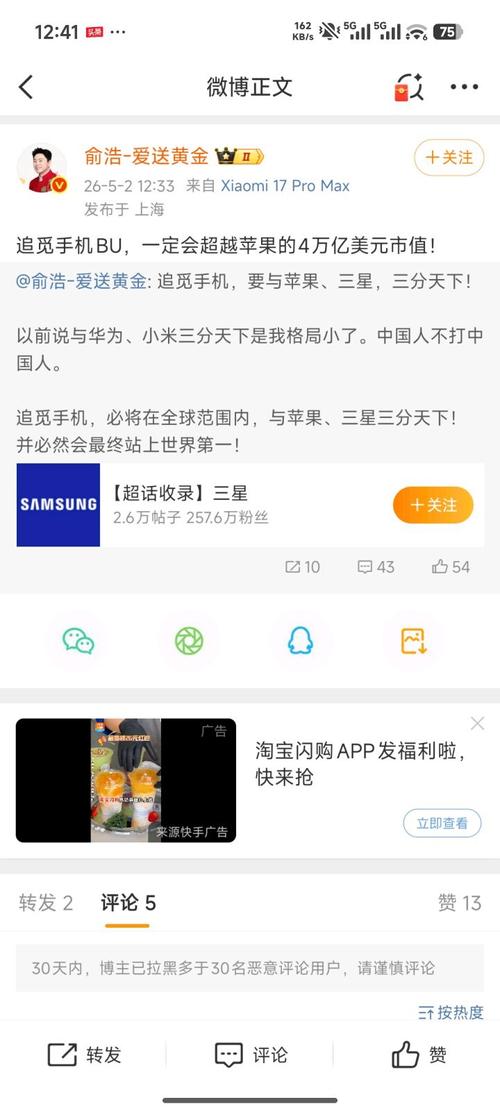Open the red envelope search icon

click(x=409, y=87)
